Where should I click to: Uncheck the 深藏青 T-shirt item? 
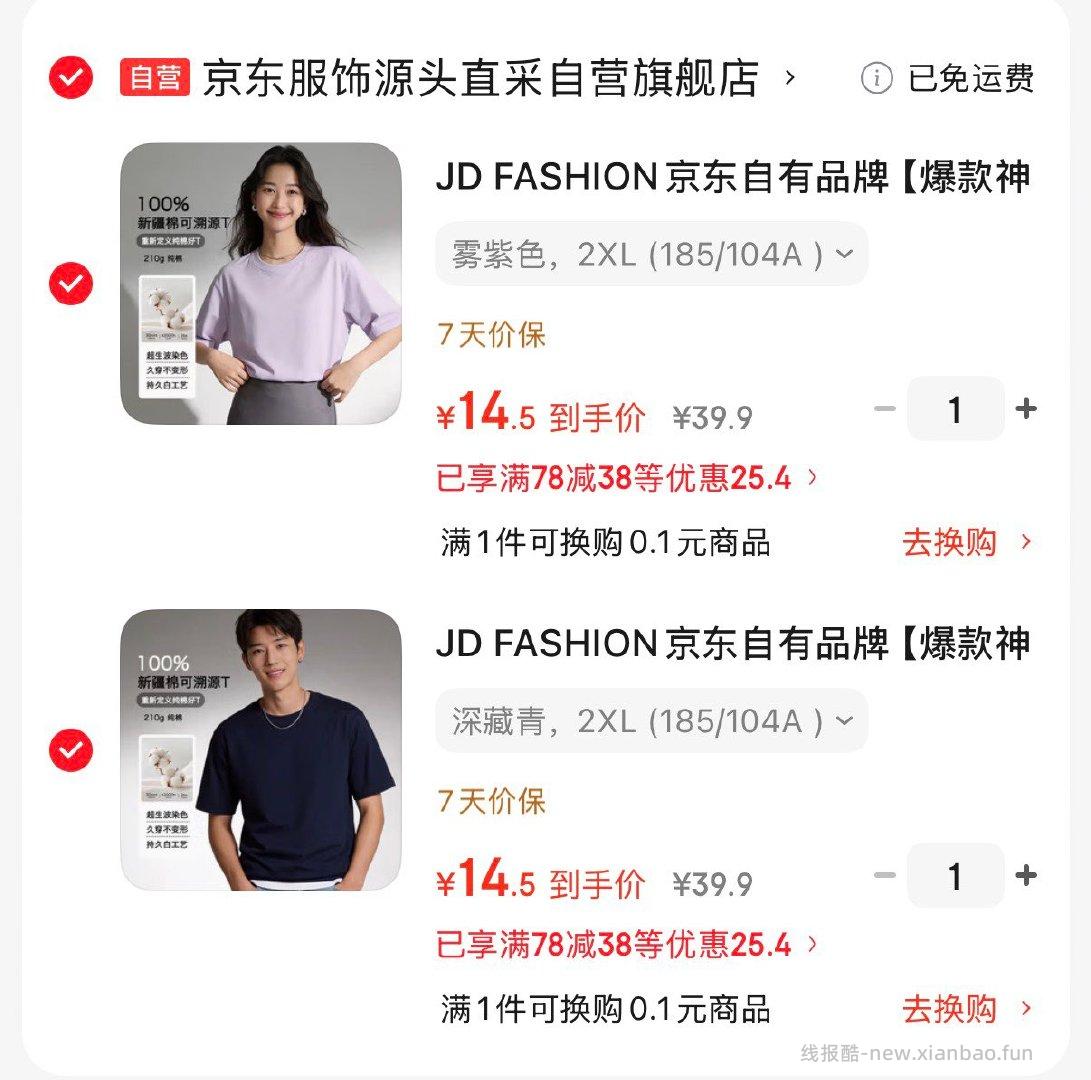coord(70,750)
